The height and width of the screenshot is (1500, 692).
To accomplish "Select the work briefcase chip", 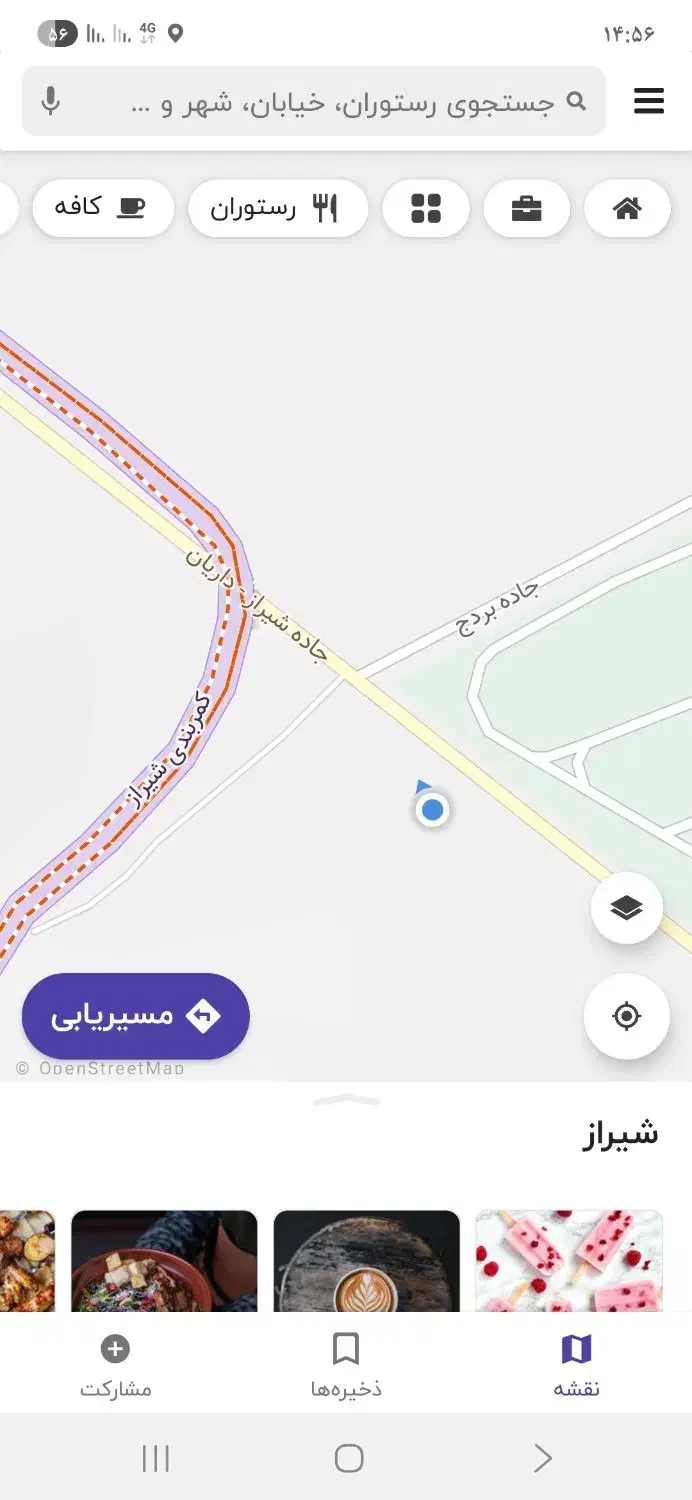I will [x=526, y=209].
